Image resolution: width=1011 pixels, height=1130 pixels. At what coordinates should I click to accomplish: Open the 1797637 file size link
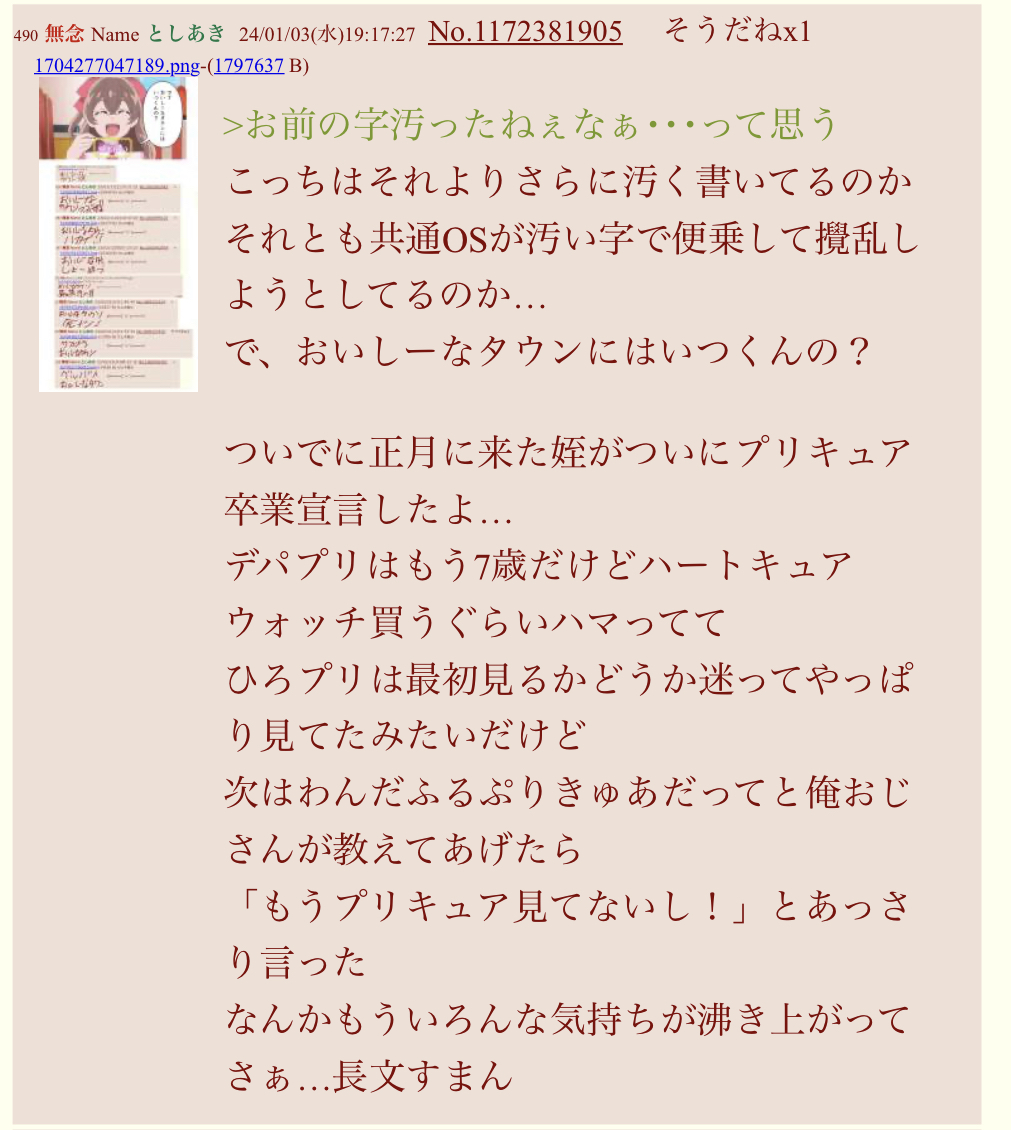[x=248, y=67]
